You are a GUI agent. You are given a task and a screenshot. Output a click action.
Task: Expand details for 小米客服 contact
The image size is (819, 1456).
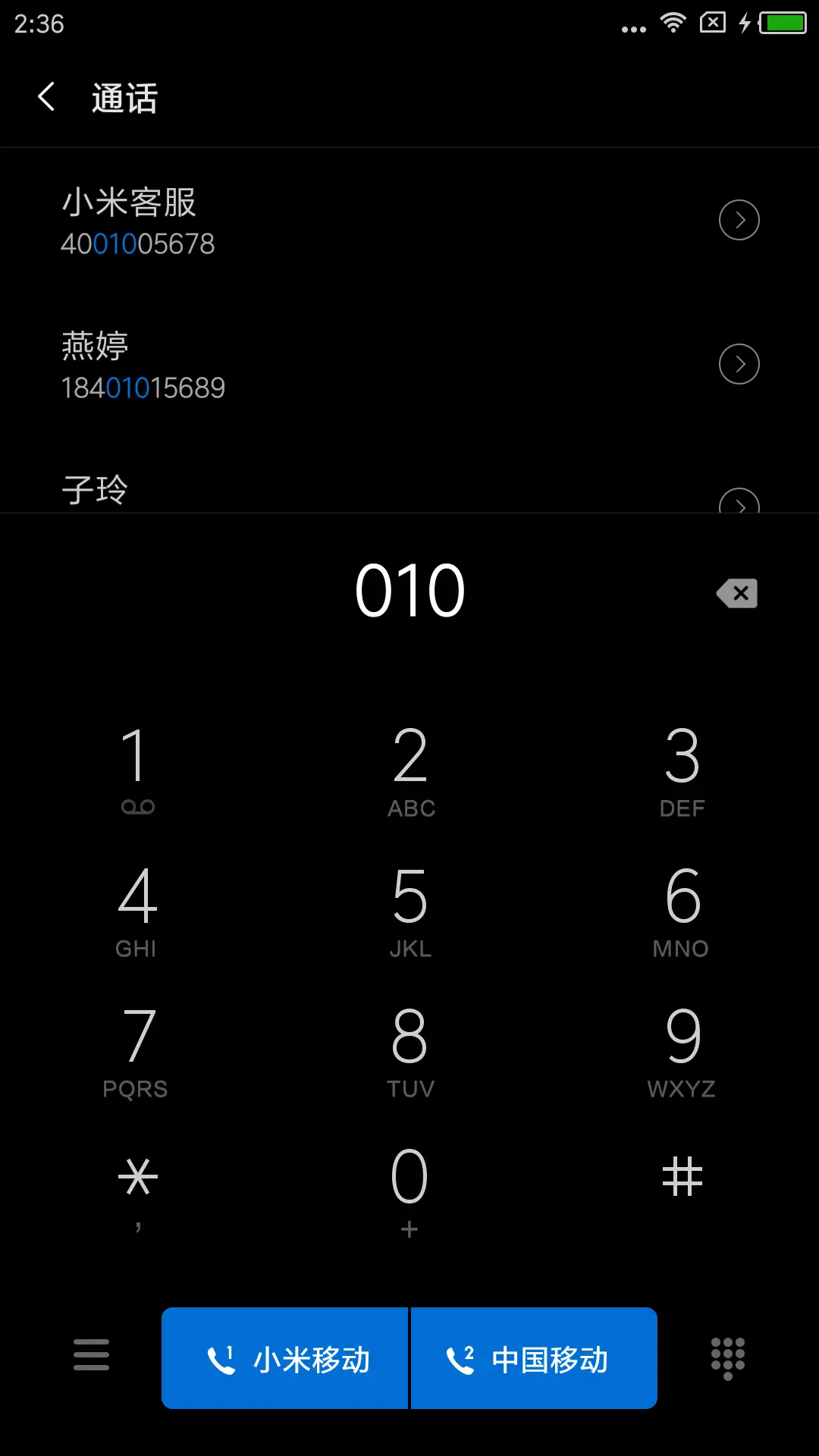[739, 219]
